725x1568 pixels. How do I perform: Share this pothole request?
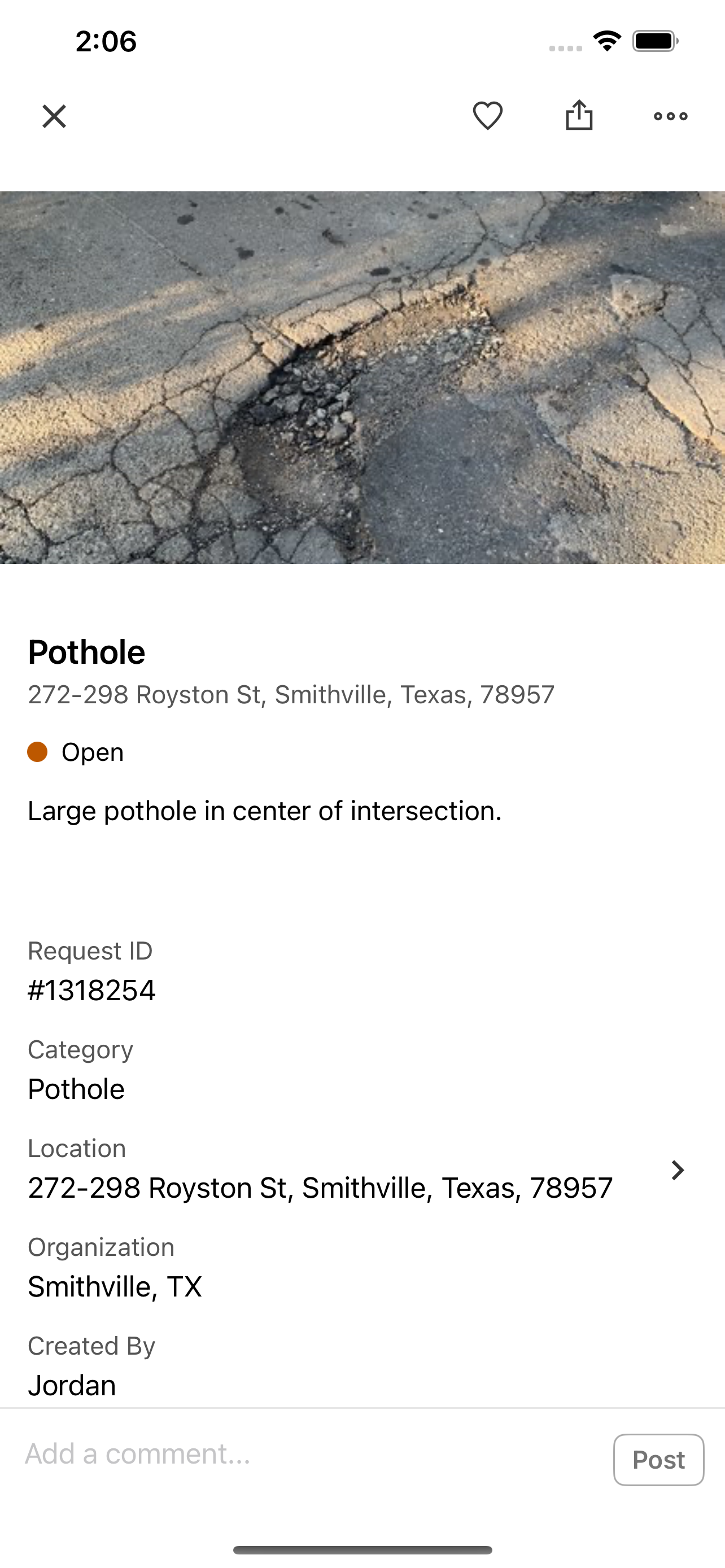pyautogui.click(x=579, y=115)
